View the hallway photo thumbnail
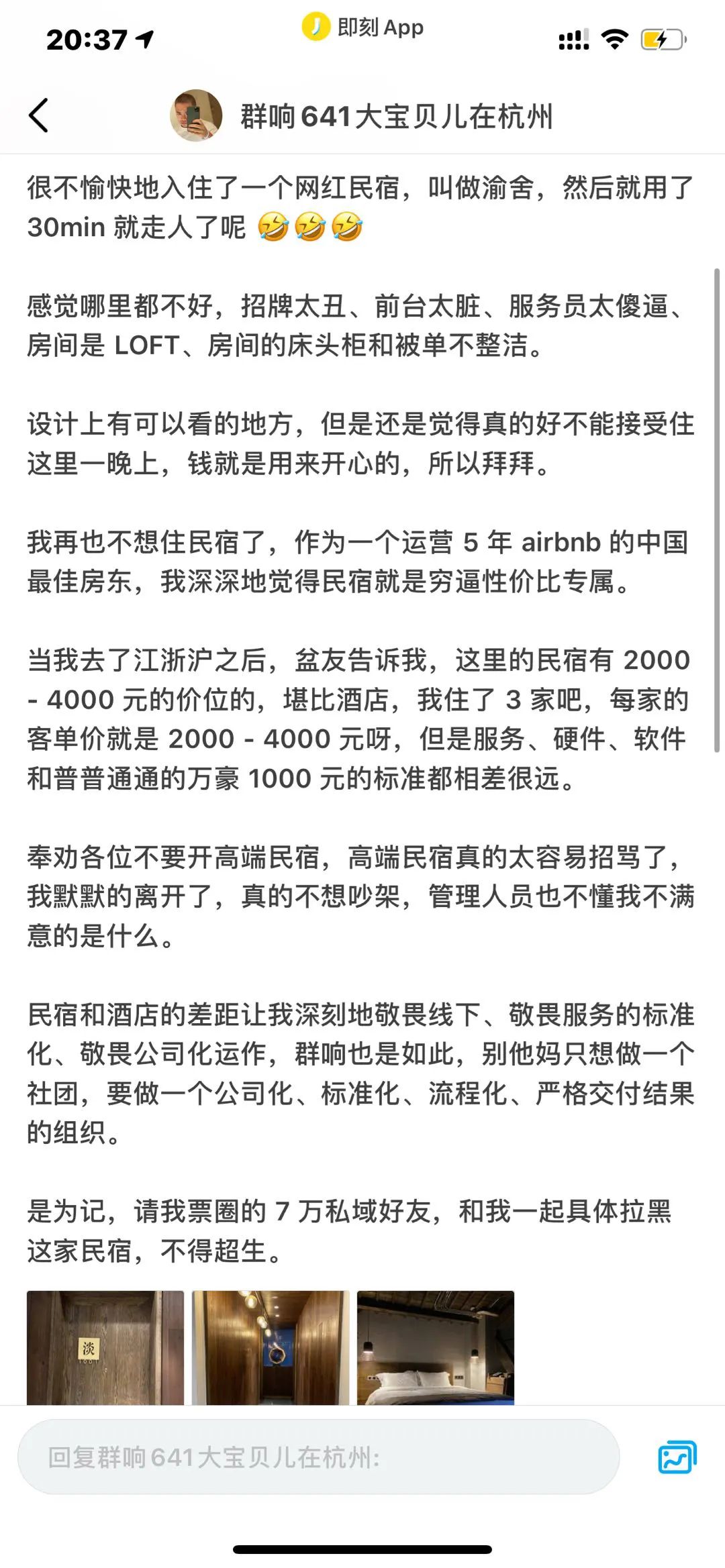The image size is (725, 1568). 271,1347
